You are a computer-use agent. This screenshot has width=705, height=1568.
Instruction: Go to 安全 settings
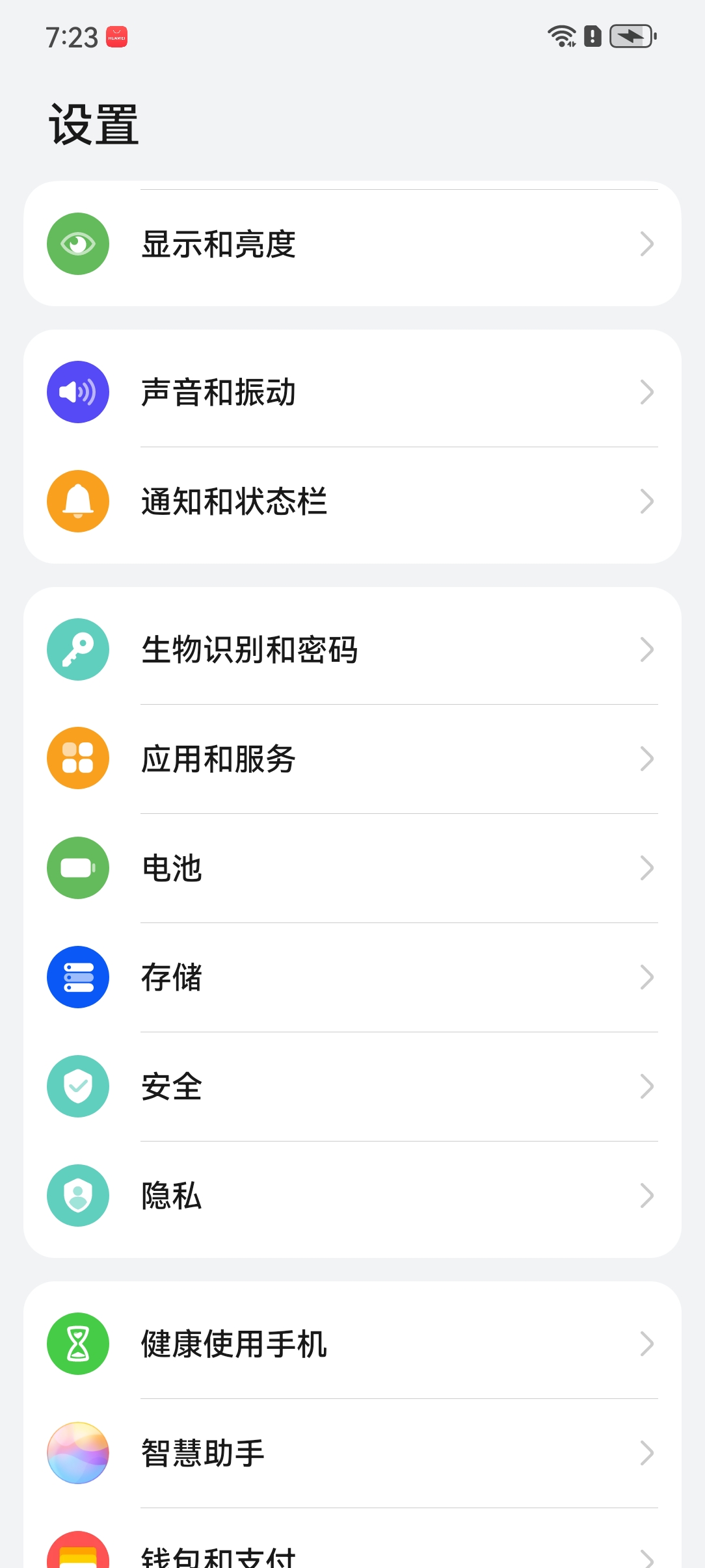[x=351, y=1087]
